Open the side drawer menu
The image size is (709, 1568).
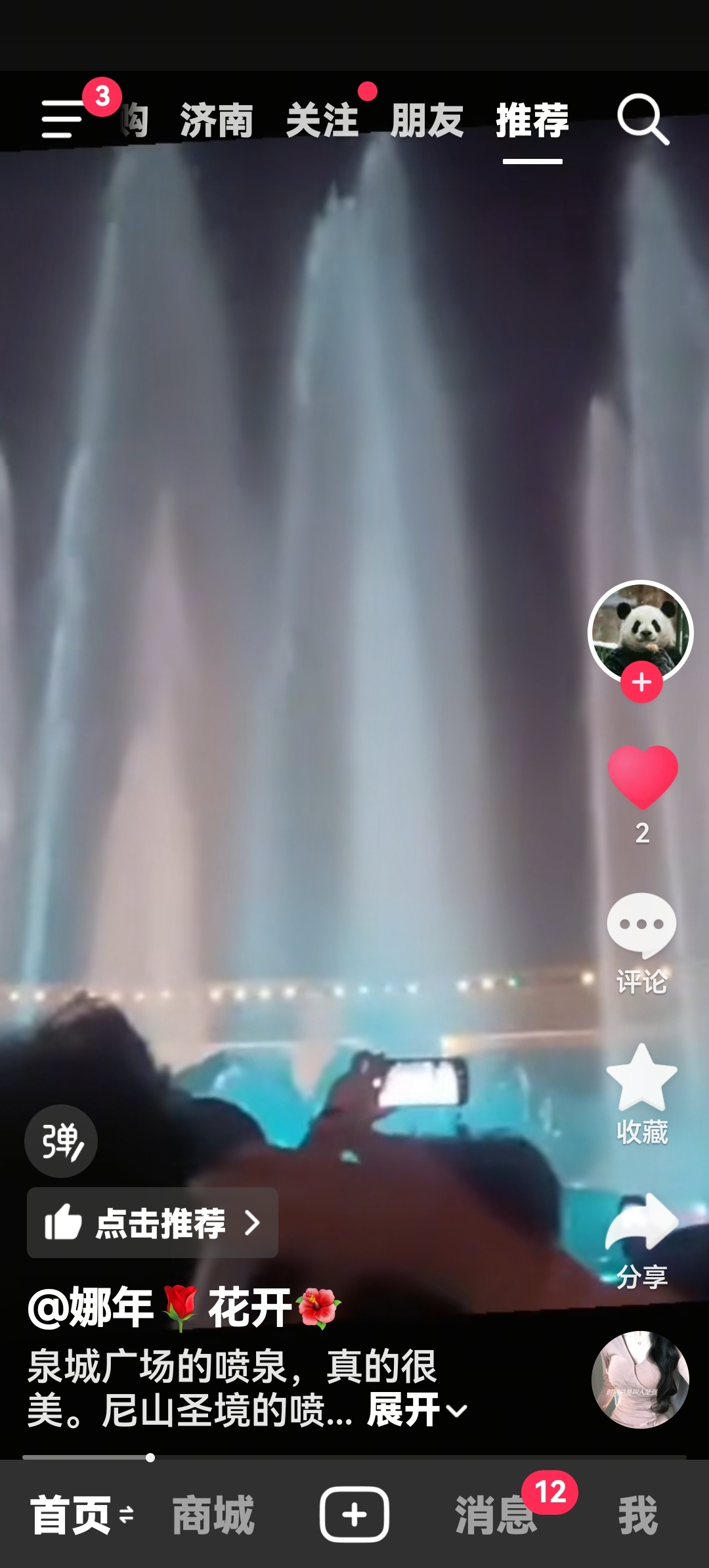tap(62, 119)
